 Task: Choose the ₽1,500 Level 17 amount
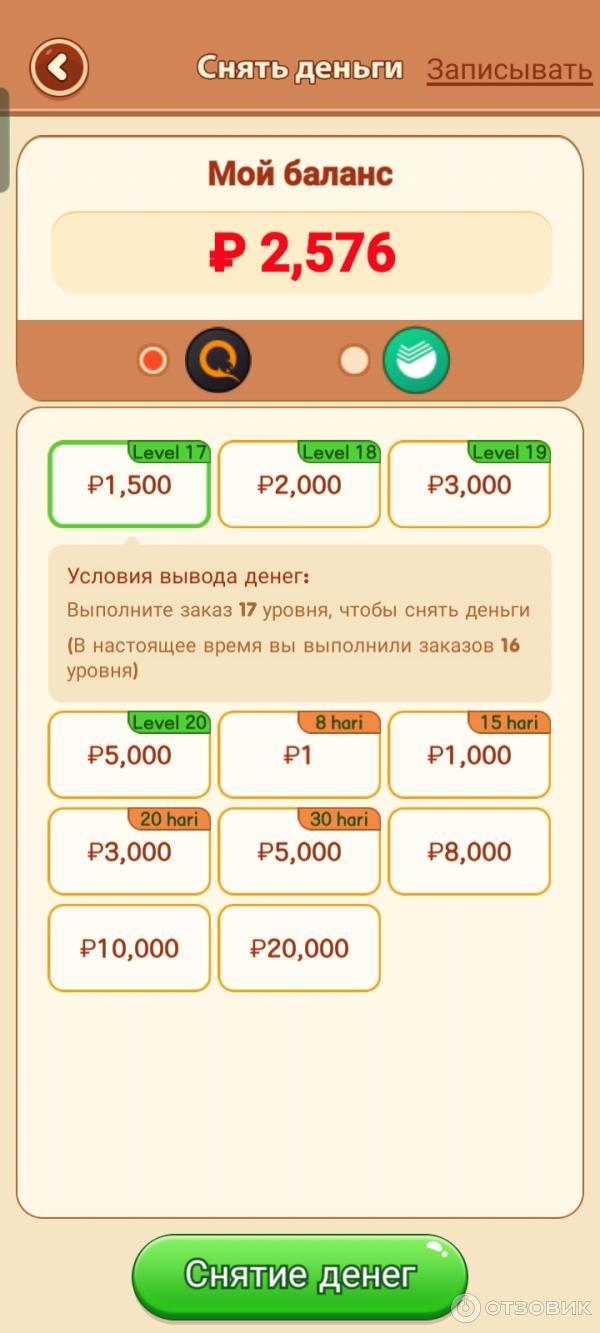click(129, 485)
